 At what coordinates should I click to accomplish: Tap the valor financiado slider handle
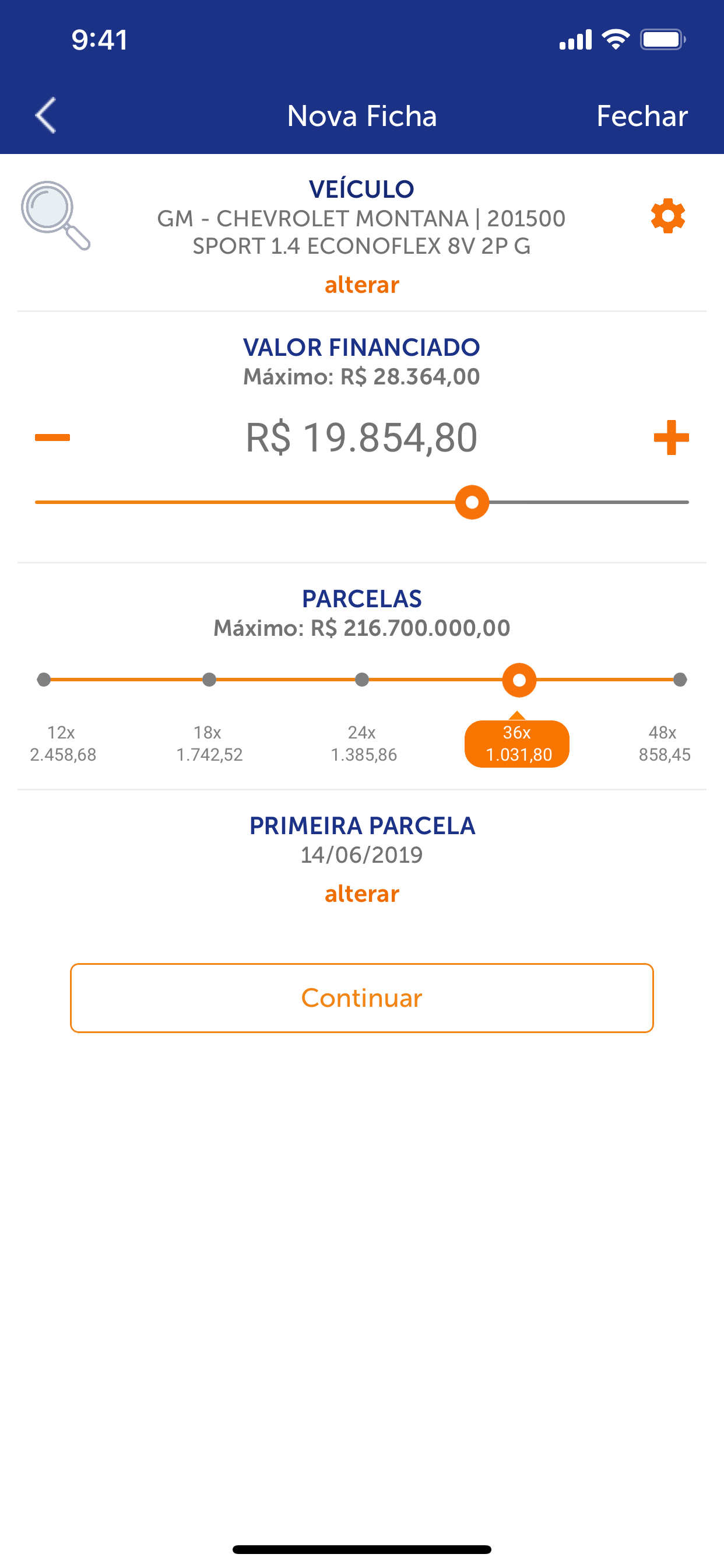[x=472, y=502]
